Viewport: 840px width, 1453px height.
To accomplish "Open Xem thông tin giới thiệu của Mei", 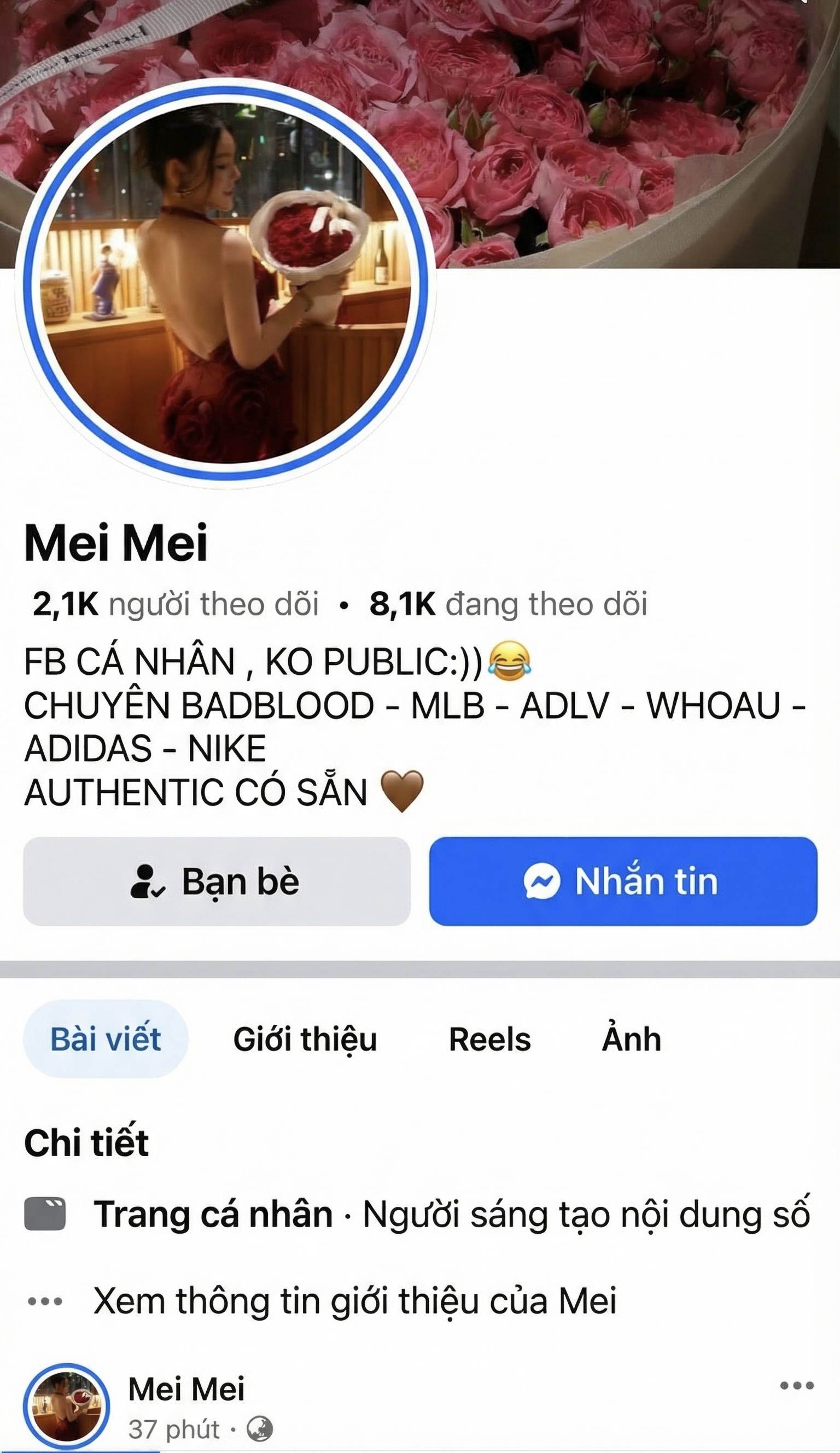I will pos(354,1302).
